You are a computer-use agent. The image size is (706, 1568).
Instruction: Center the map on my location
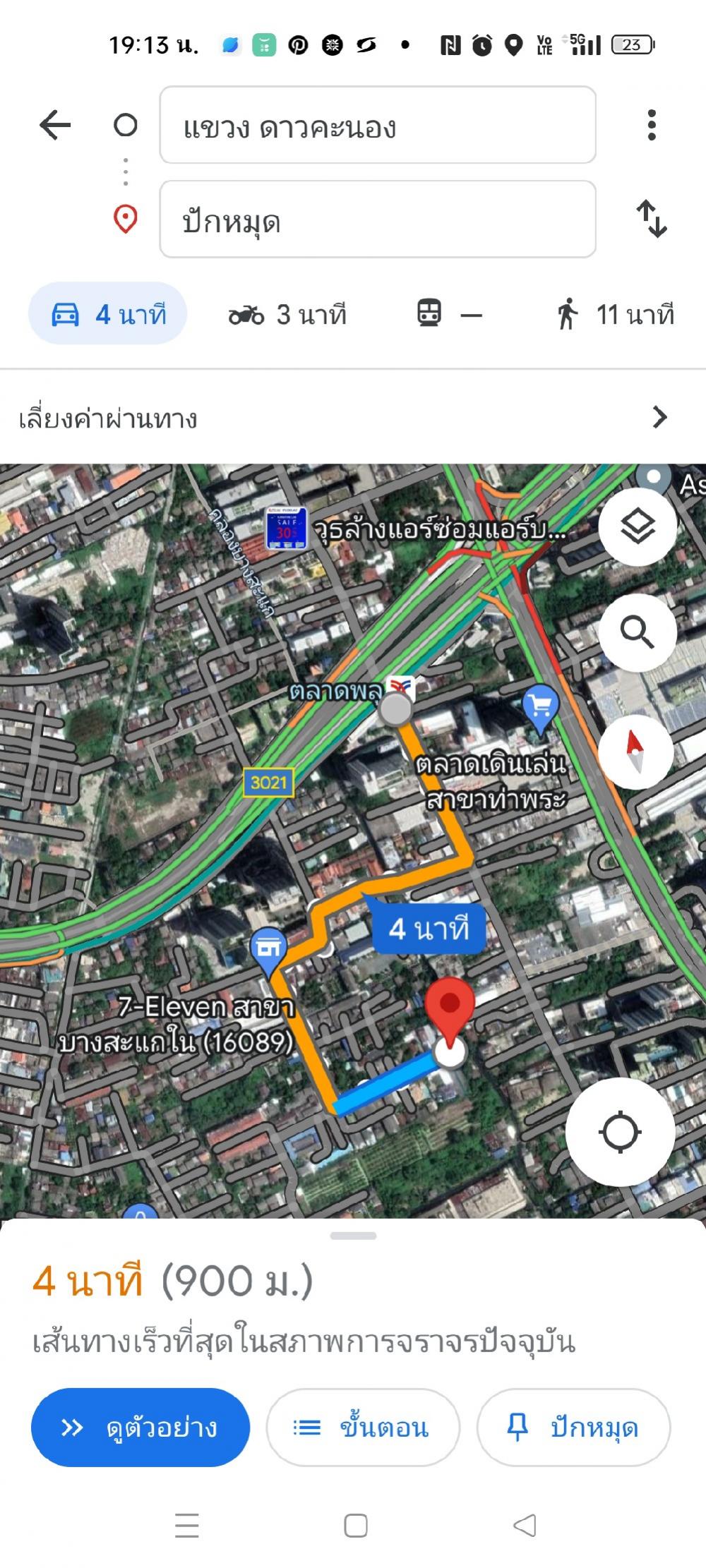coord(620,1131)
